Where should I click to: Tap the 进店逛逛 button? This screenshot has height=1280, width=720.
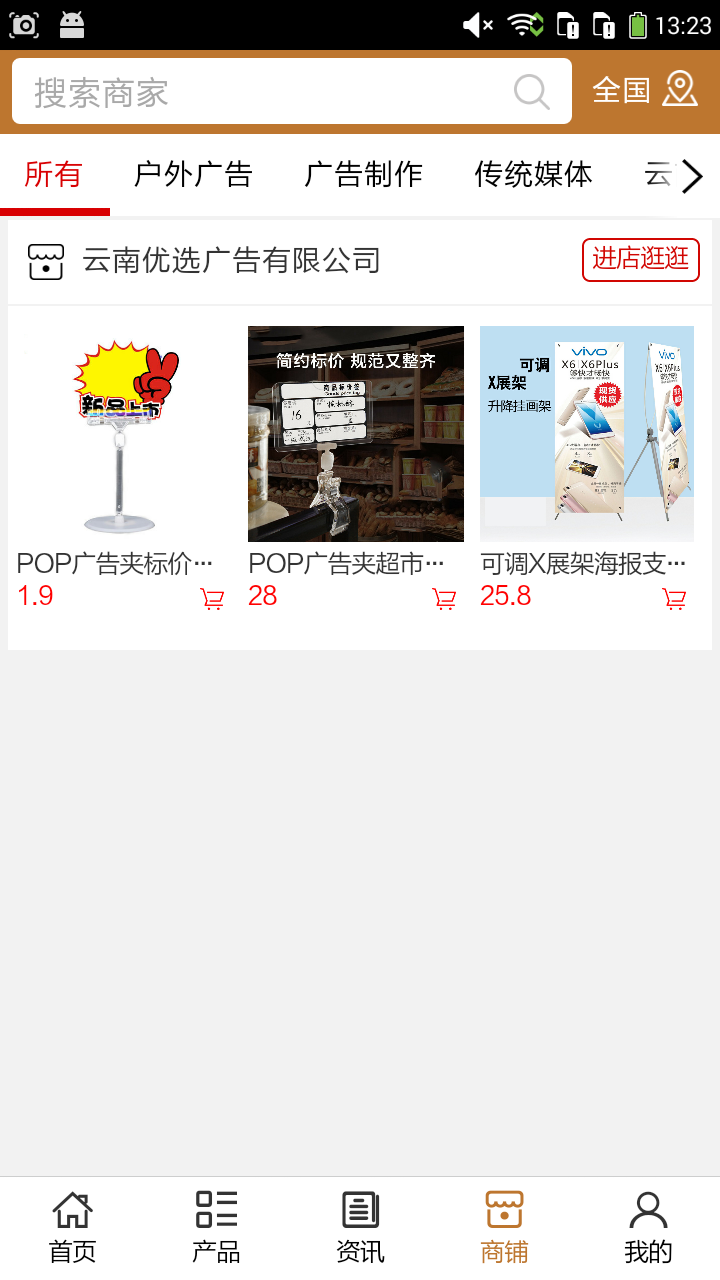[640, 259]
